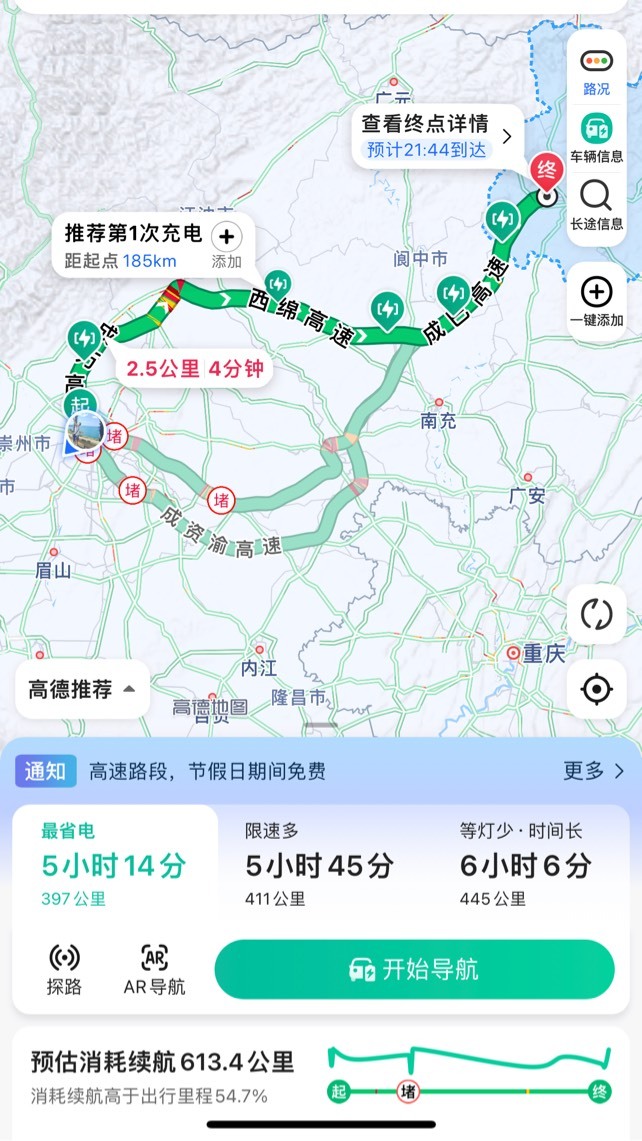Open 车辆信息 vehicle info
642x1141 pixels.
[596, 138]
